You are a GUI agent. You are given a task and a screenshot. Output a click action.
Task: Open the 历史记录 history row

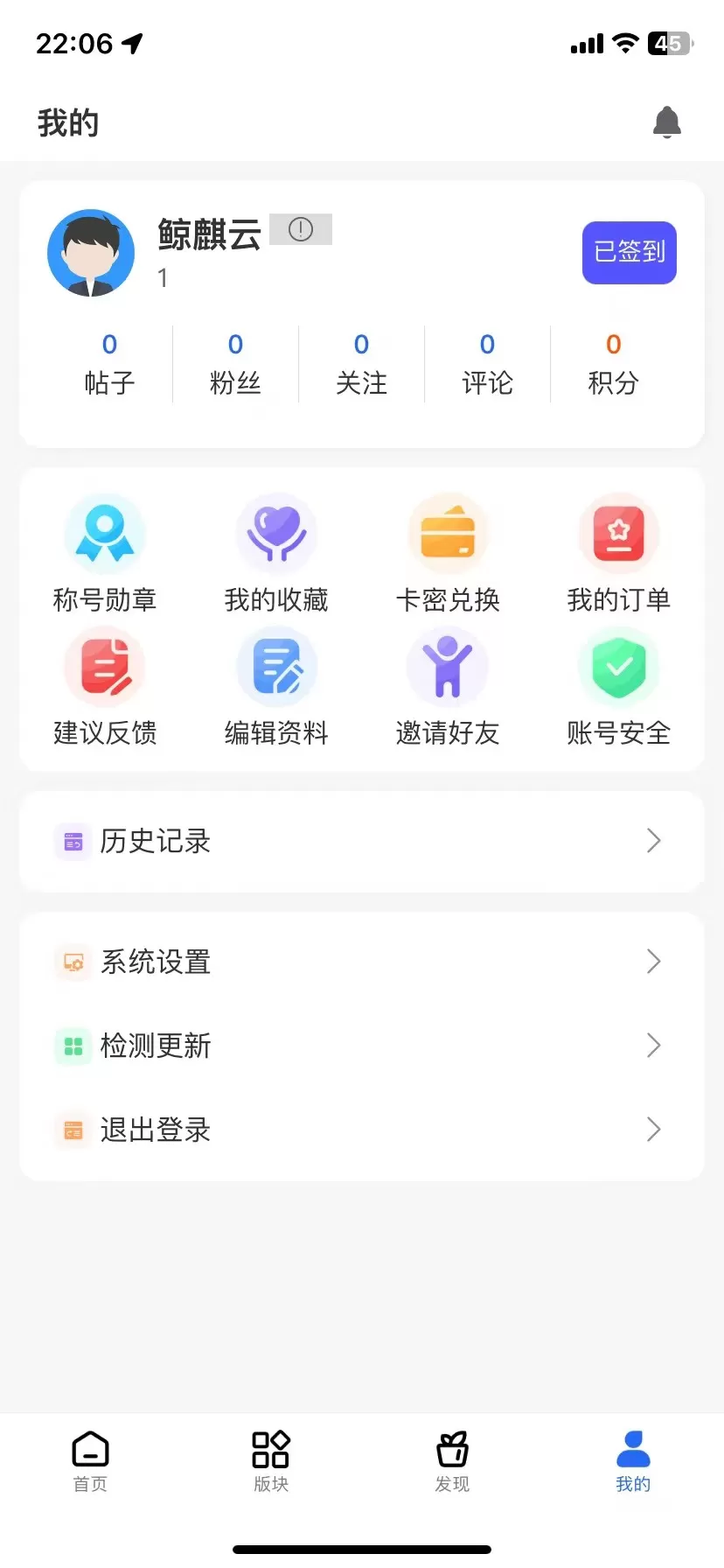click(362, 841)
